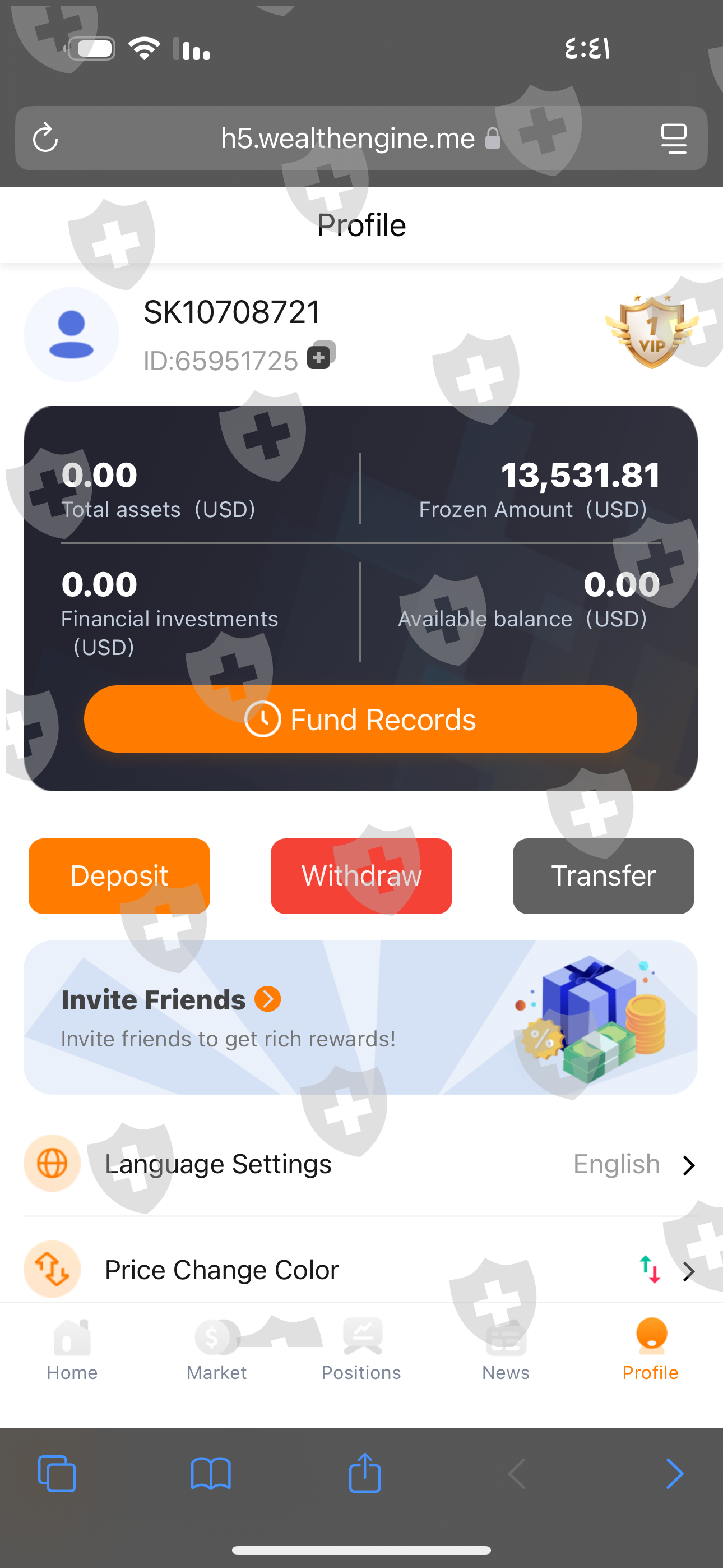723x1568 pixels.
Task: Select the Profile tab
Action: coord(651,1349)
